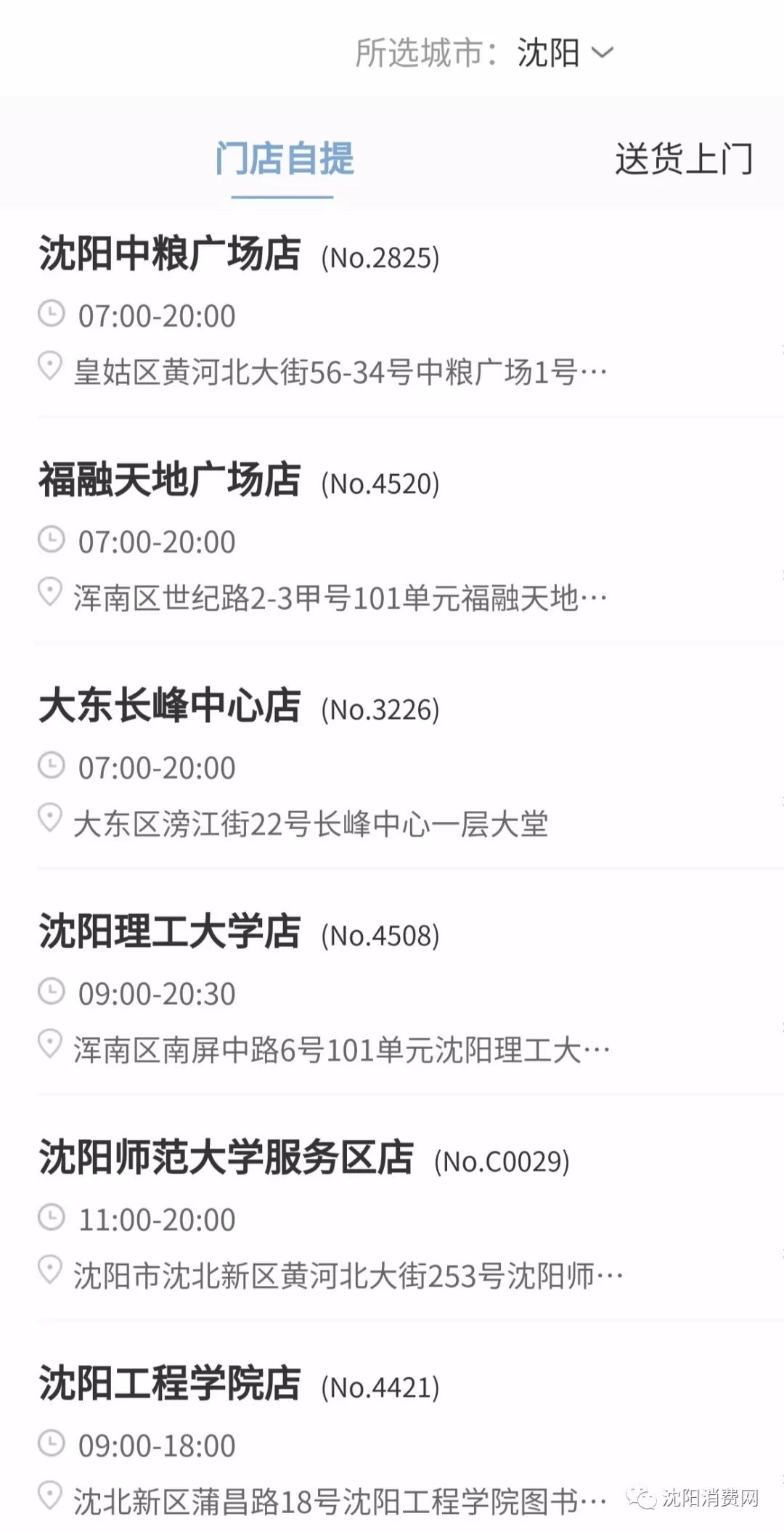Pick the 大东长峰中心店 store
The image size is (784, 1532).
(169, 706)
